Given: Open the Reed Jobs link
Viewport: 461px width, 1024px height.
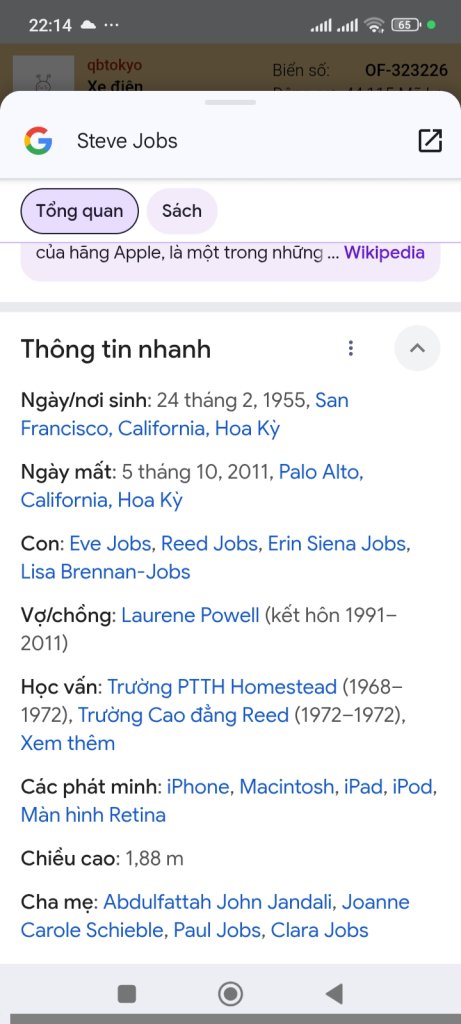Looking at the screenshot, I should tap(209, 543).
